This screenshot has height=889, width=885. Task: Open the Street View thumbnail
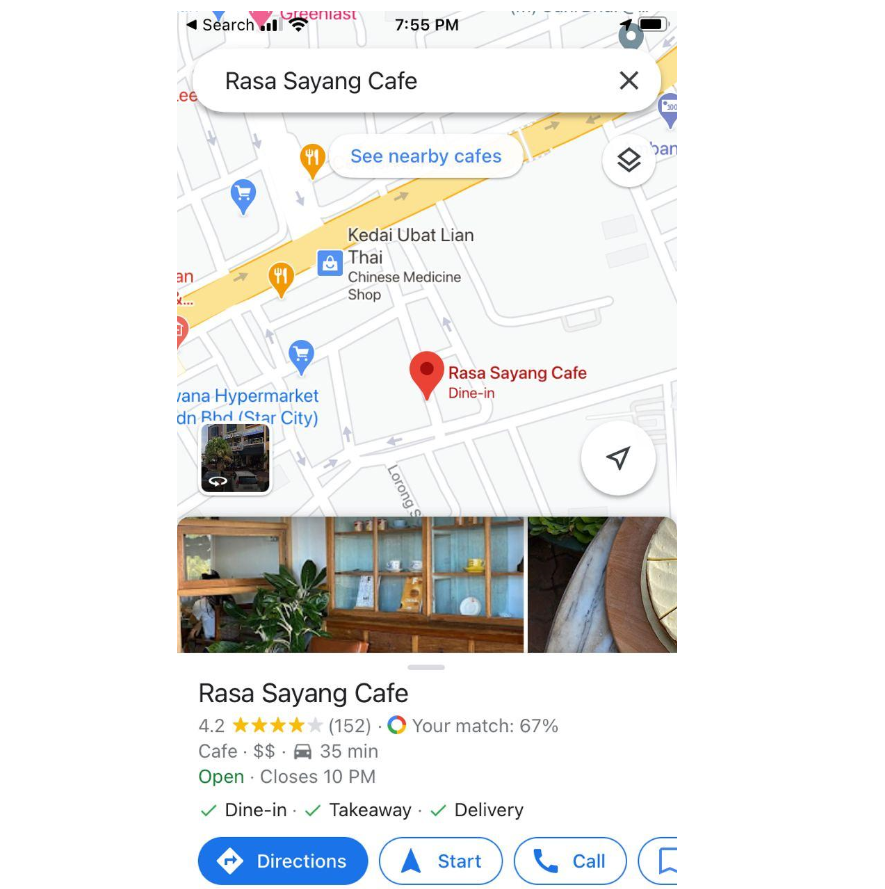pos(235,458)
